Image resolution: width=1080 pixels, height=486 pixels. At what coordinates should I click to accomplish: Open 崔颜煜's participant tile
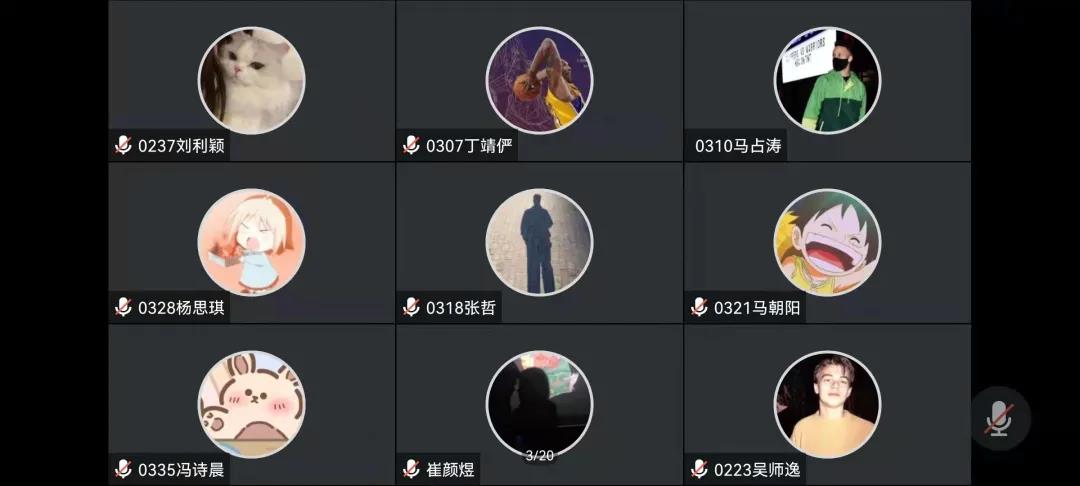click(x=539, y=404)
